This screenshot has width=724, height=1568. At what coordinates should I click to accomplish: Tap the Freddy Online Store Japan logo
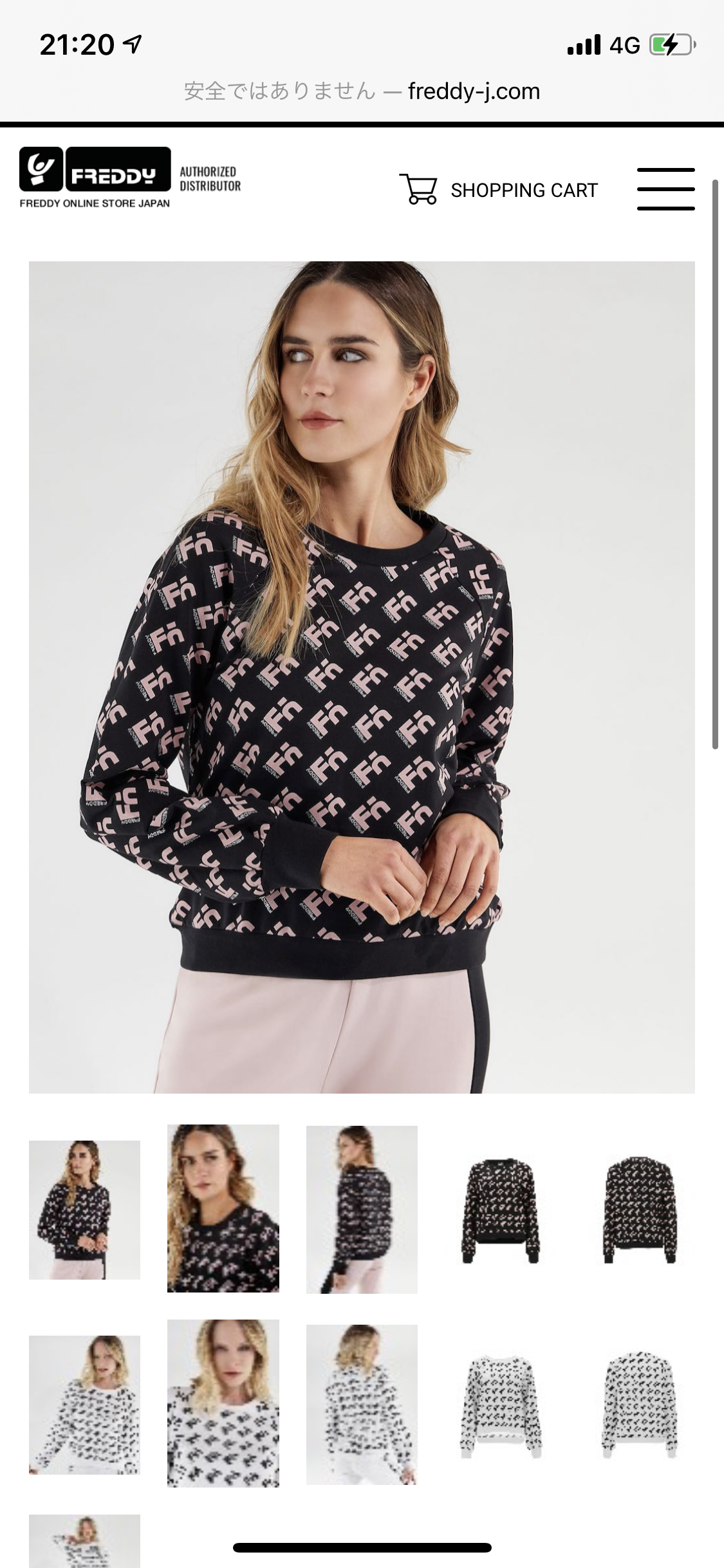[x=95, y=178]
